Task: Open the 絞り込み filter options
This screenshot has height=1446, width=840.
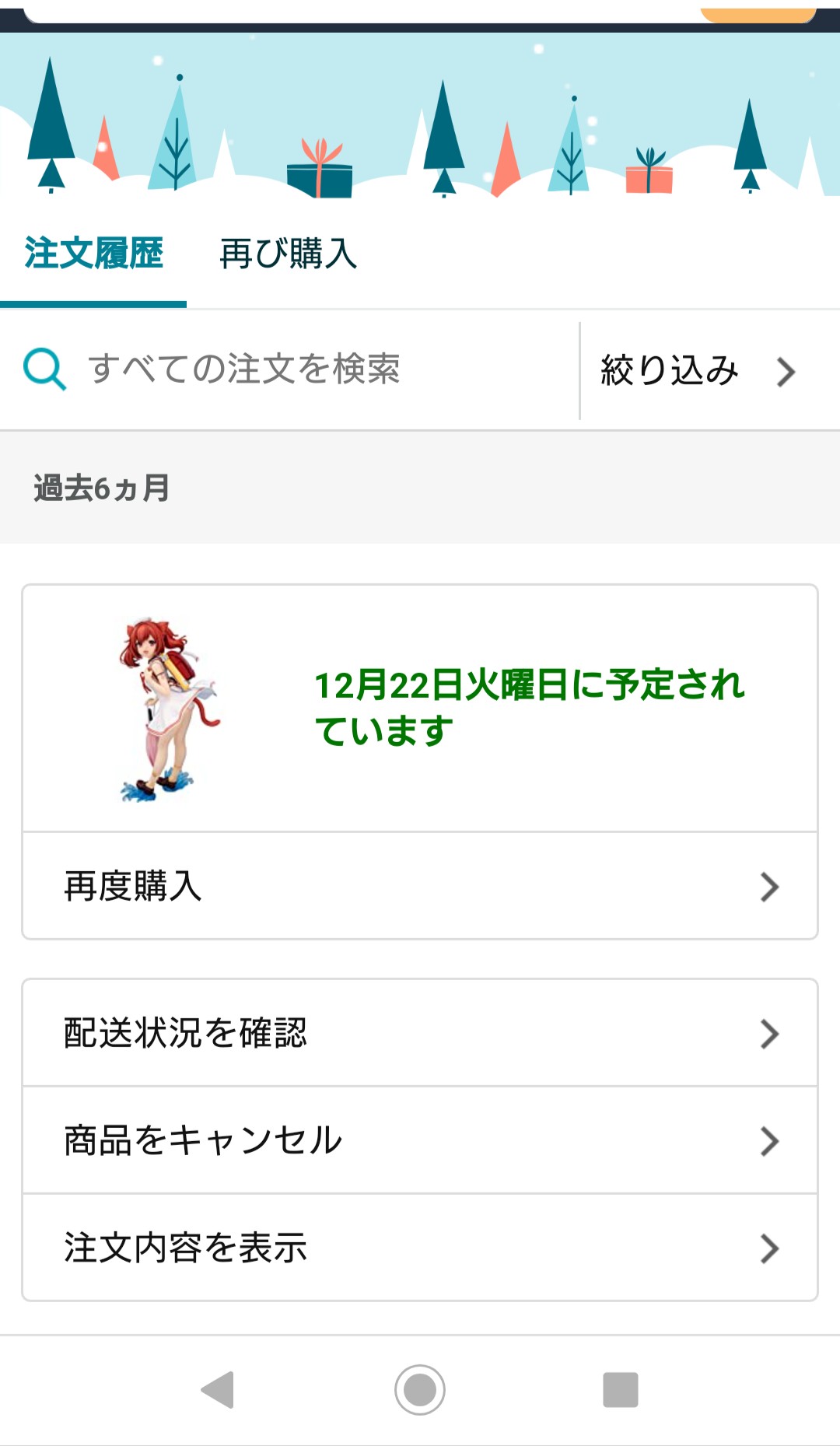Action: (697, 371)
